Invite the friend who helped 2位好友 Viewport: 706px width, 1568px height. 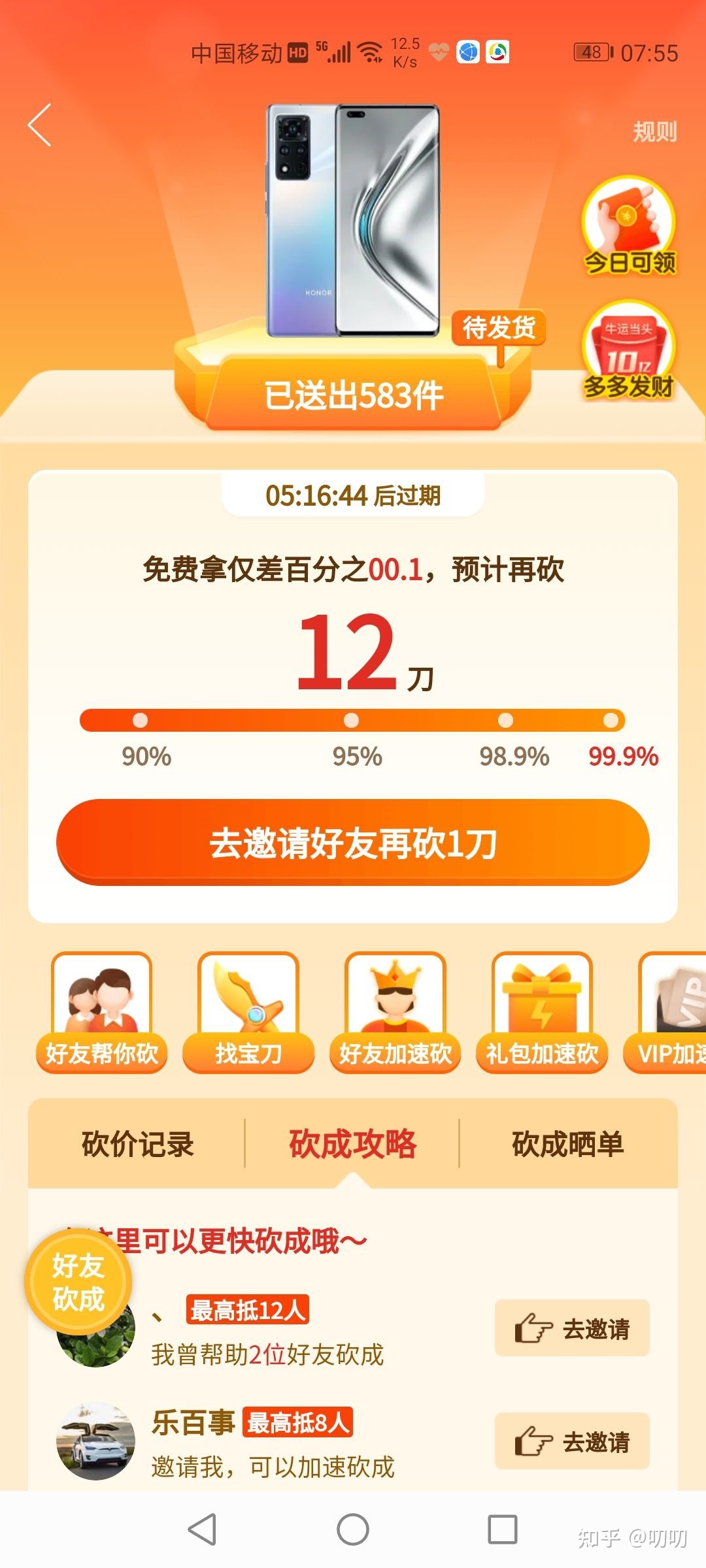pos(572,1328)
